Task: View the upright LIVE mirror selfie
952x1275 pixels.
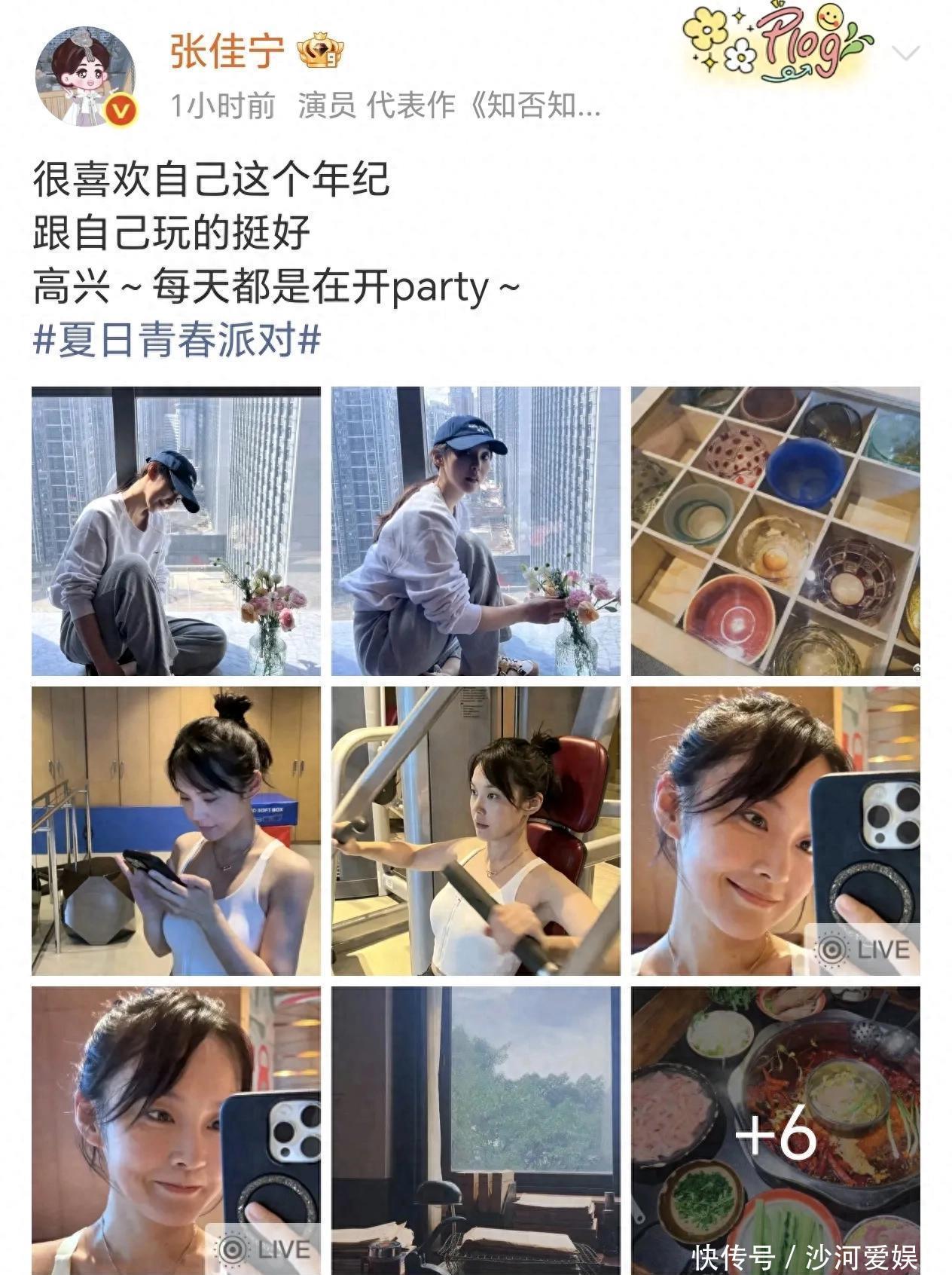Action: [x=176, y=1130]
